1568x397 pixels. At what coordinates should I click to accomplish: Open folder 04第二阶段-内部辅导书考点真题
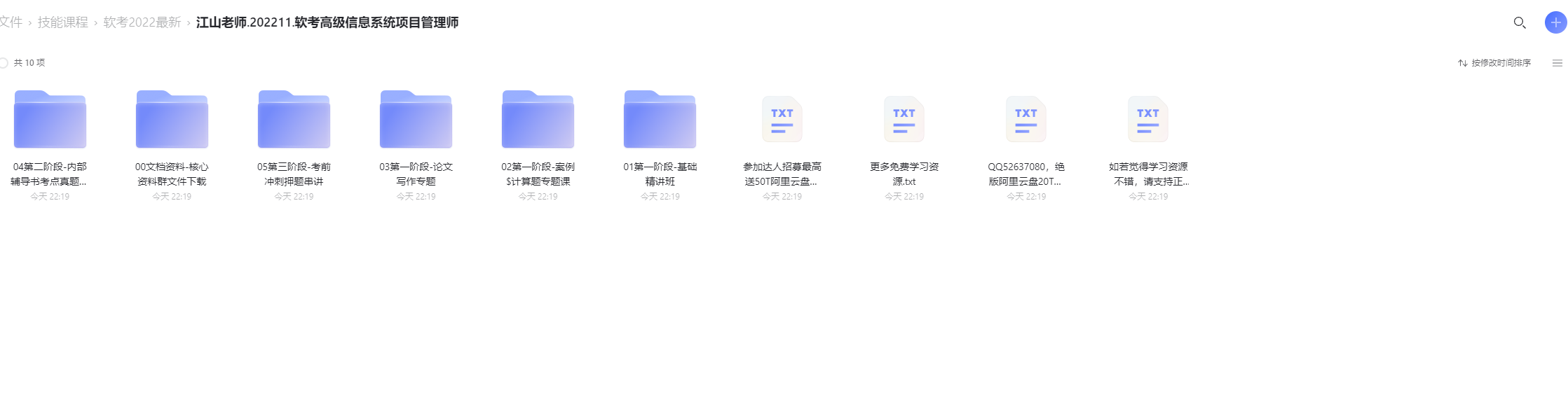(x=50, y=120)
